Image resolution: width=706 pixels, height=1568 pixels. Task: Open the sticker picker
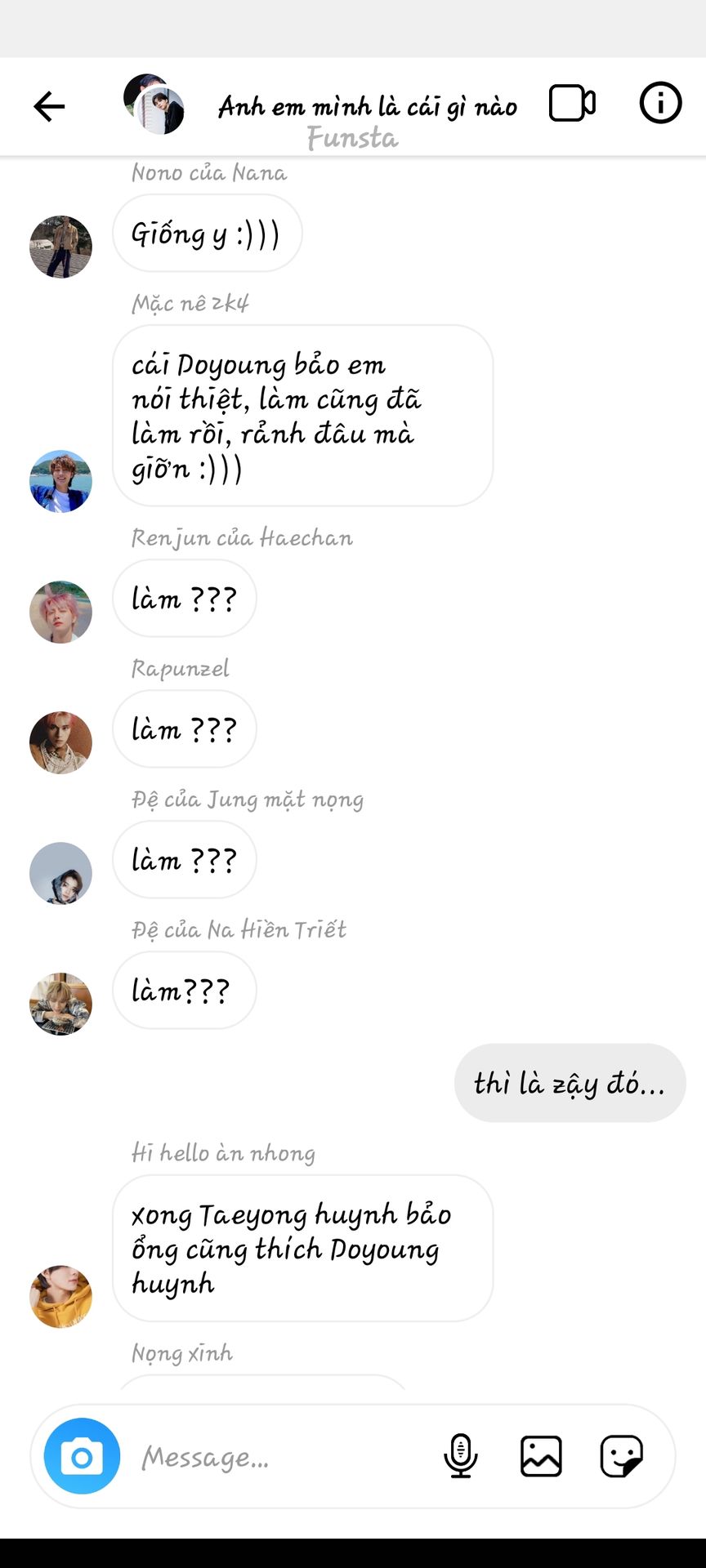coord(622,1456)
